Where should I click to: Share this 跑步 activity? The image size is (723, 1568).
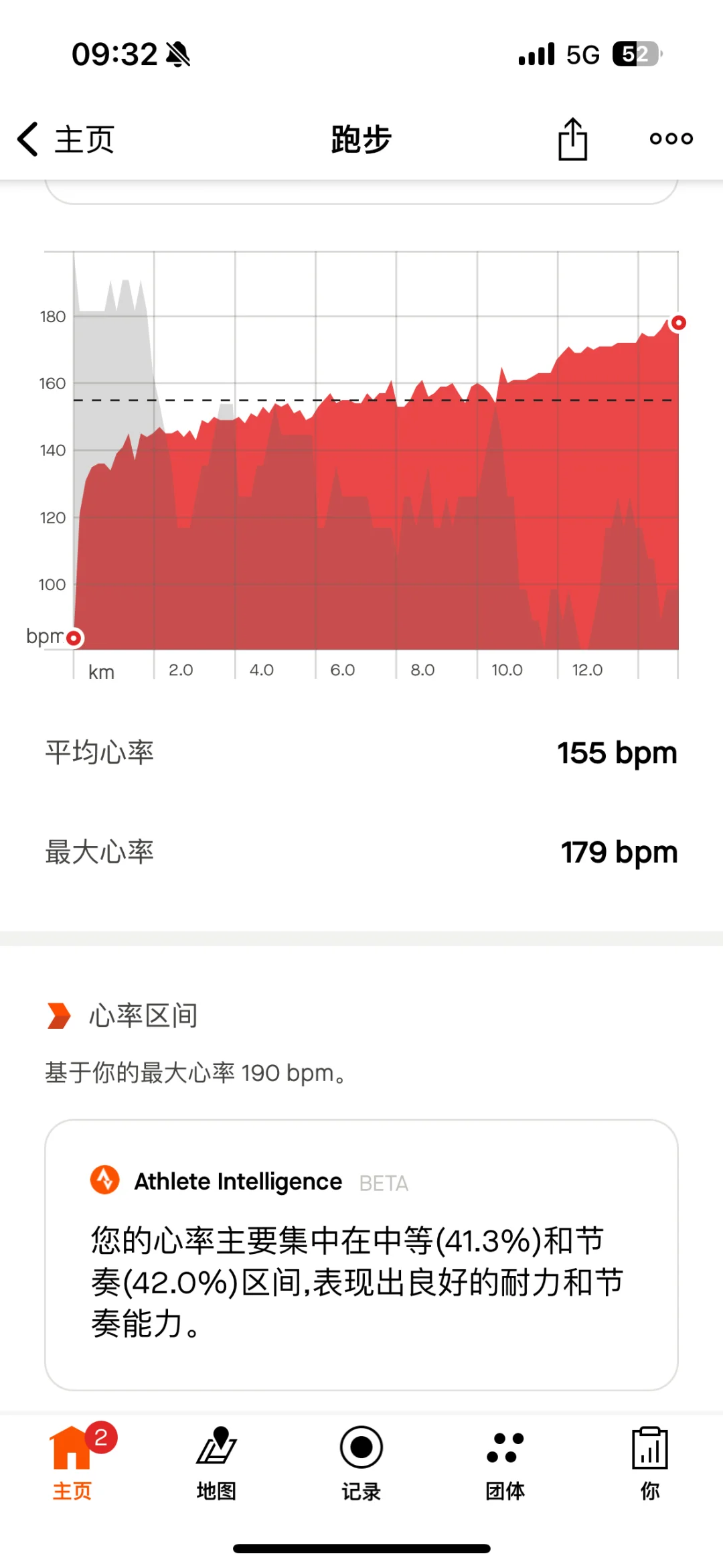572,139
